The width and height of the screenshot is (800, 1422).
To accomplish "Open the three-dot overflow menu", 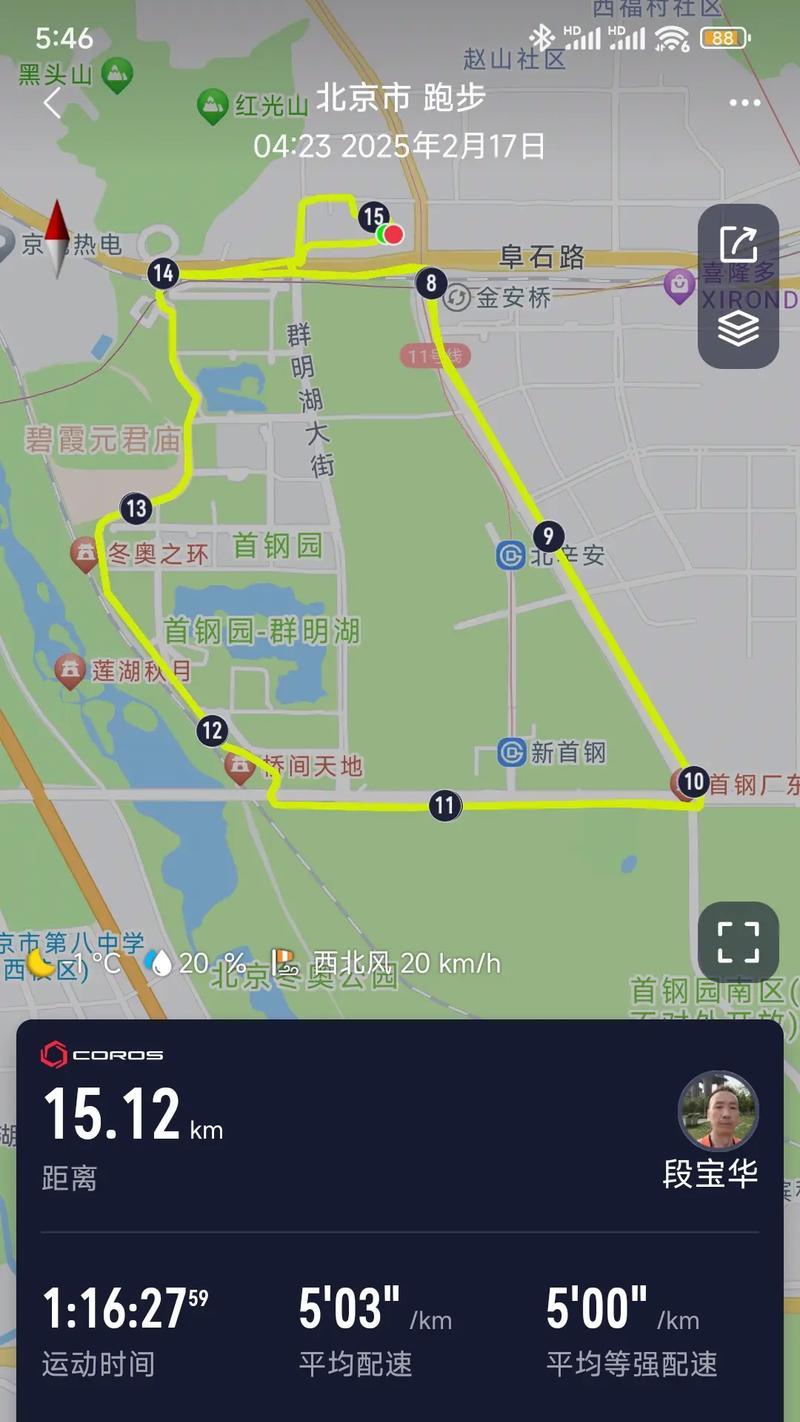I will pyautogui.click(x=745, y=103).
